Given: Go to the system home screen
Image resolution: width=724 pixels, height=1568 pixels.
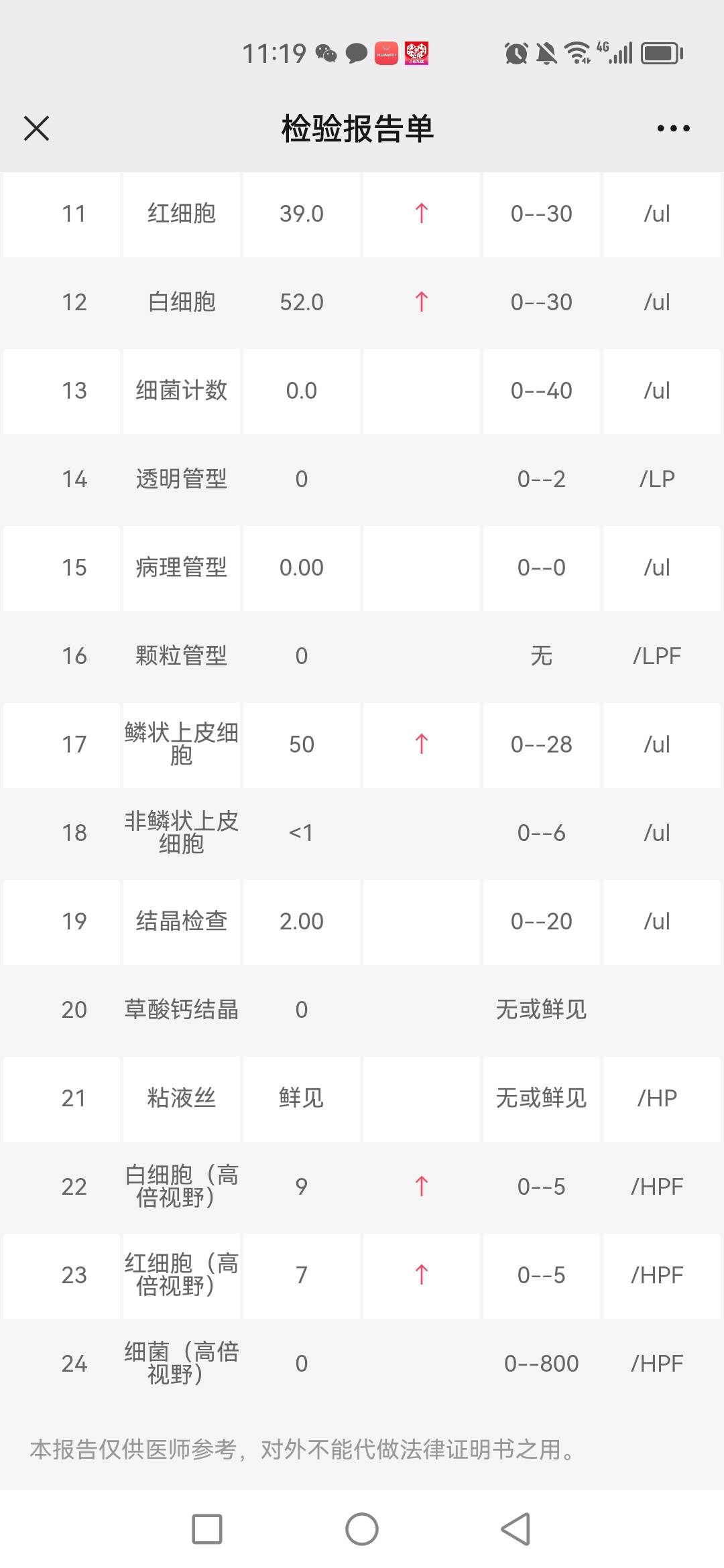Looking at the screenshot, I should coord(362,1529).
